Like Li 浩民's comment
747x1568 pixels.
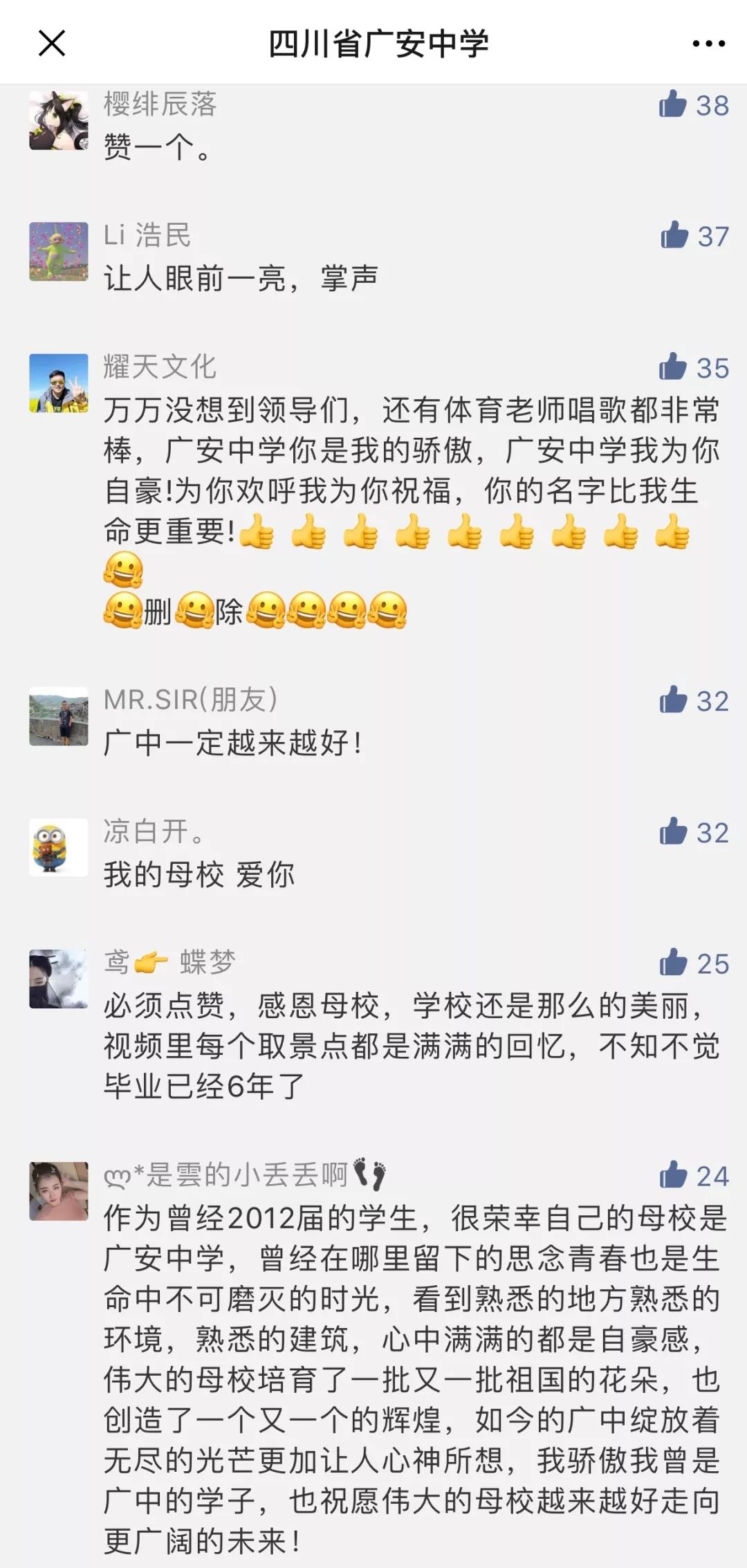(674, 236)
